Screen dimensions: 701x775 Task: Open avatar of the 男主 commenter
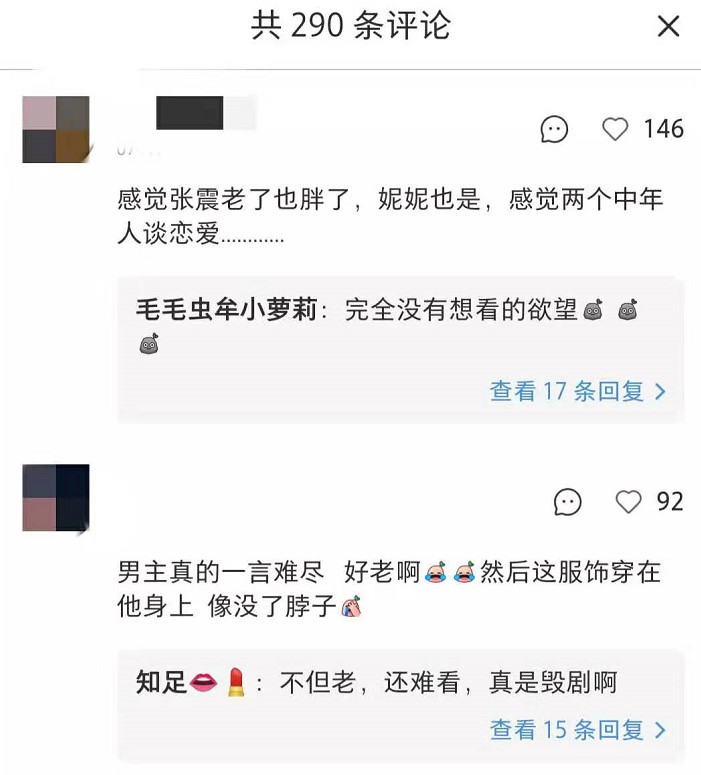click(56, 498)
